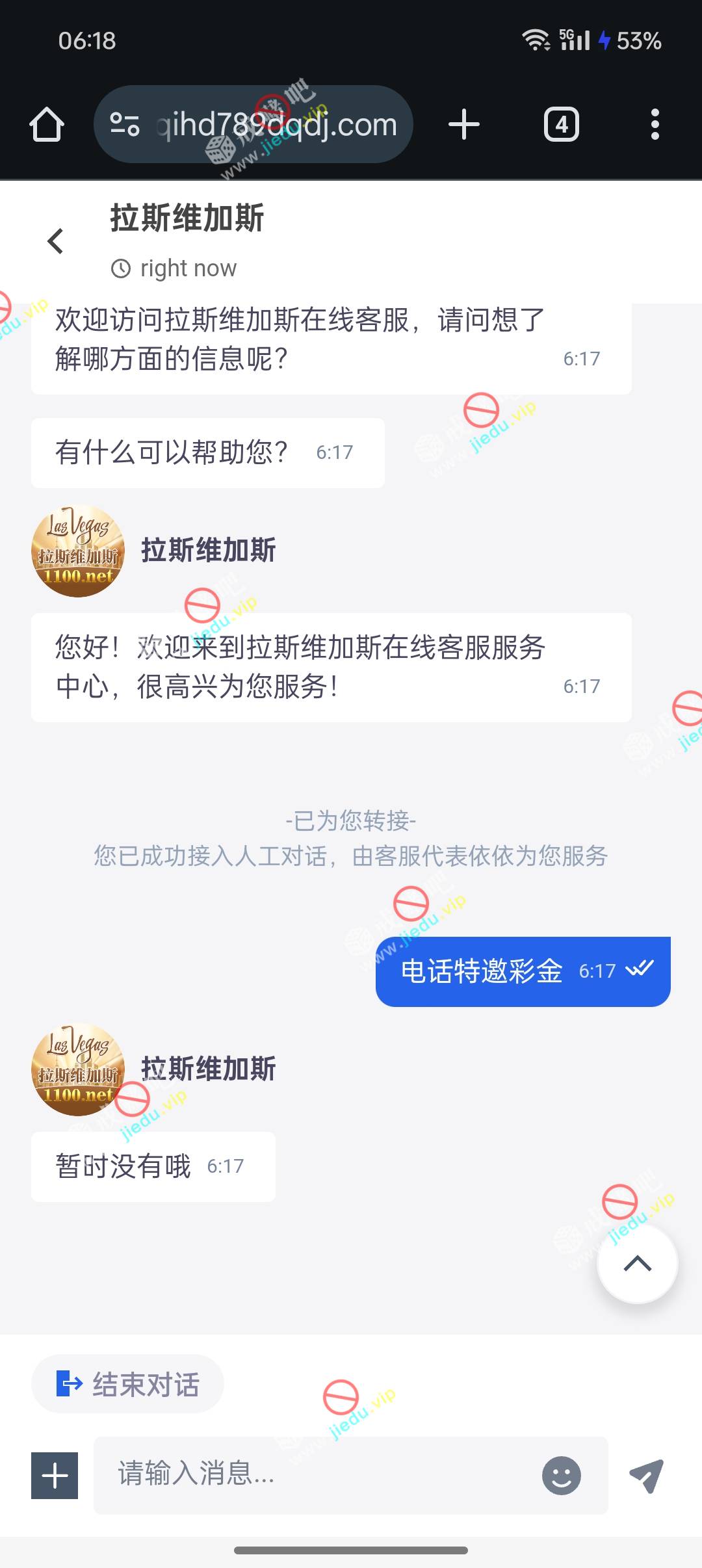Screen dimensions: 702x1568
Task: Open the browser home page
Action: click(47, 124)
